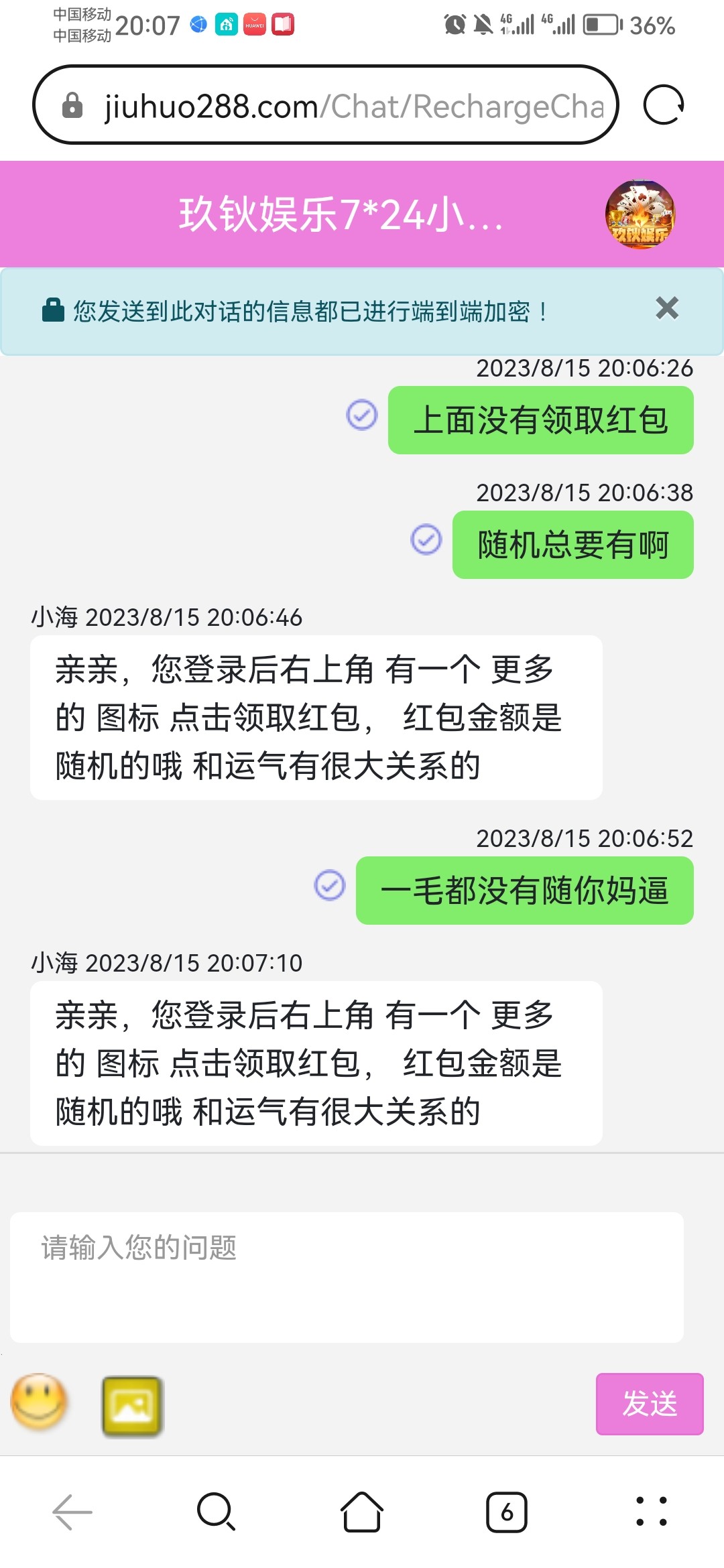Viewport: 724px width, 1568px height.
Task: Tap the padlock icon in the address bar
Action: coord(74,106)
